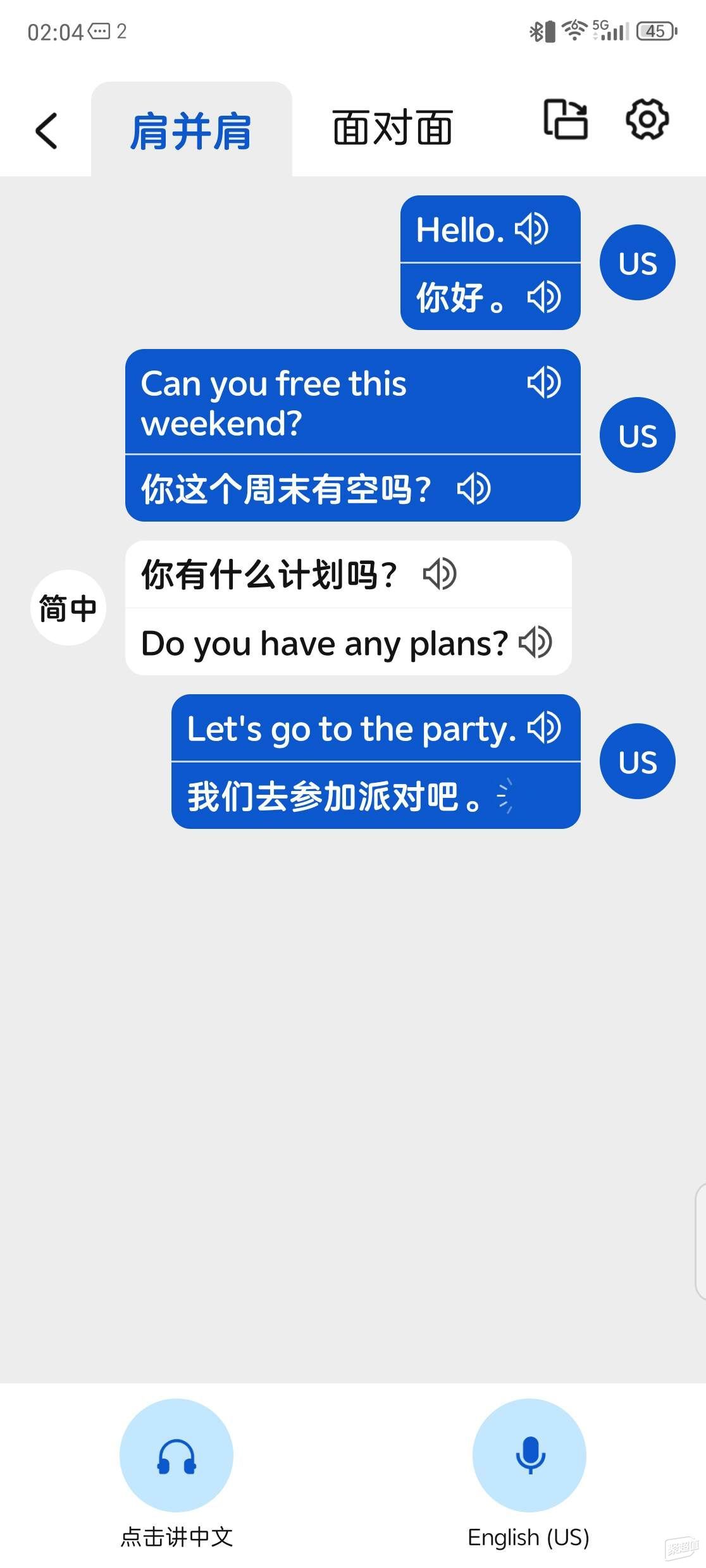This screenshot has width=706, height=1568.
Task: Play audio for "你这个周末有空吗?"
Action: tap(474, 489)
